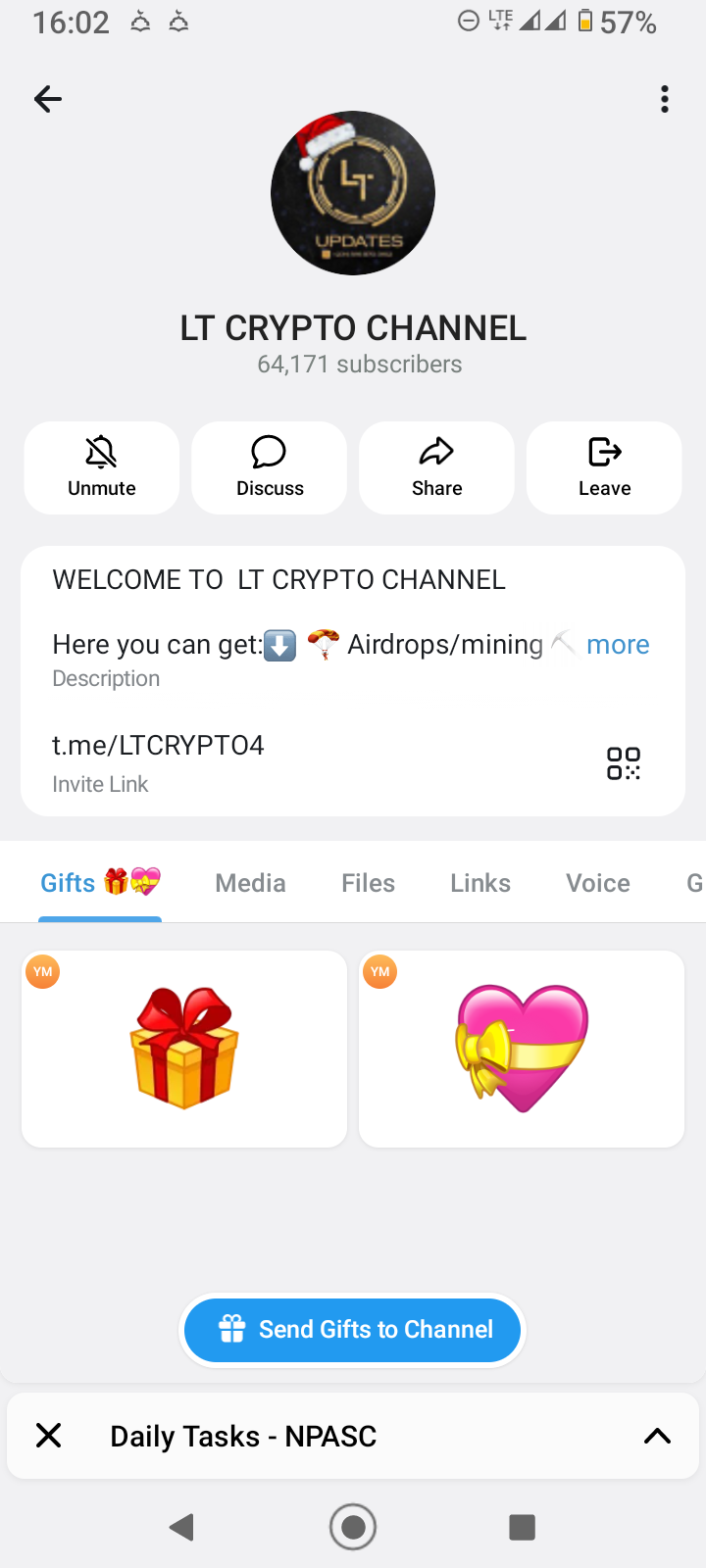Leave the LT CRYPTO CHANNEL
The width and height of the screenshot is (706, 1568).
[x=604, y=467]
